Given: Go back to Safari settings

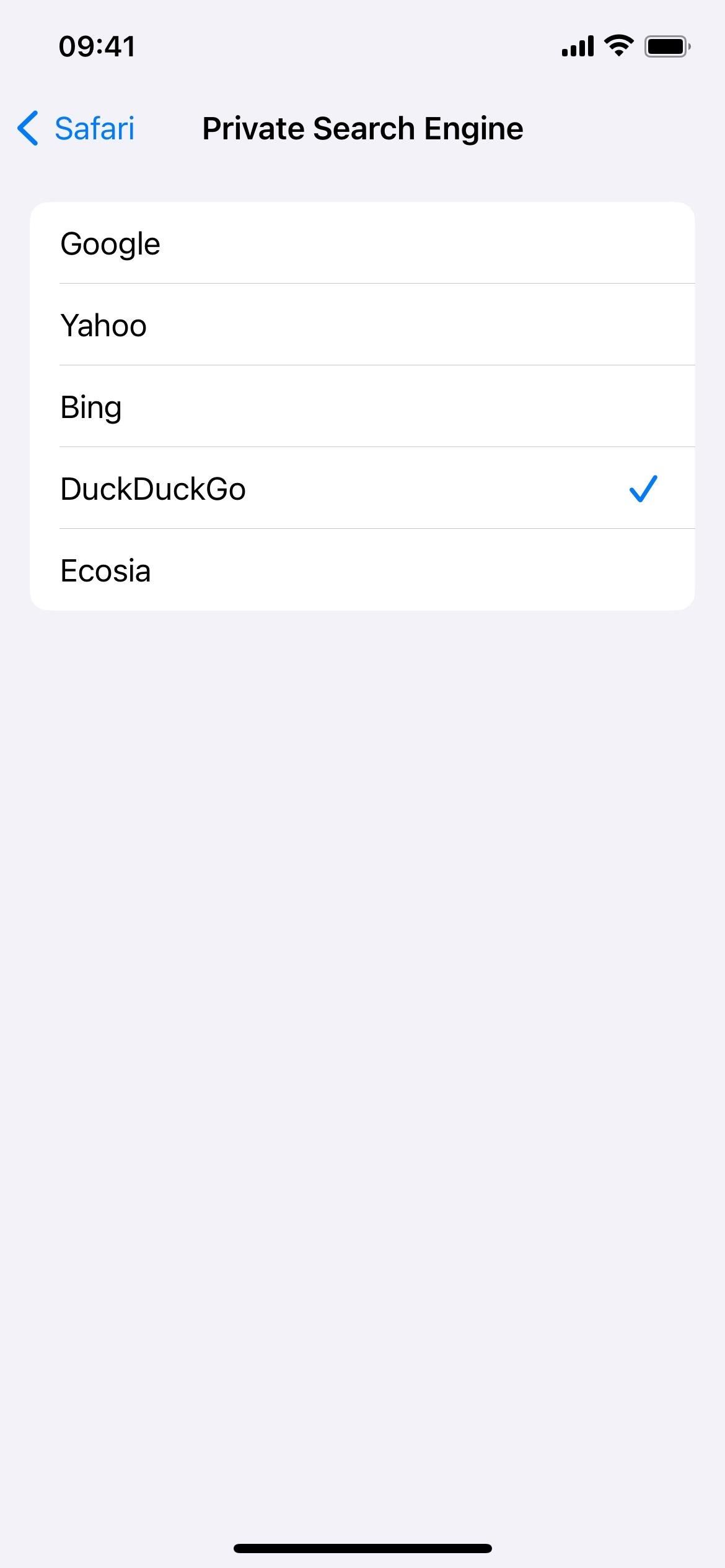Looking at the screenshot, I should [77, 129].
